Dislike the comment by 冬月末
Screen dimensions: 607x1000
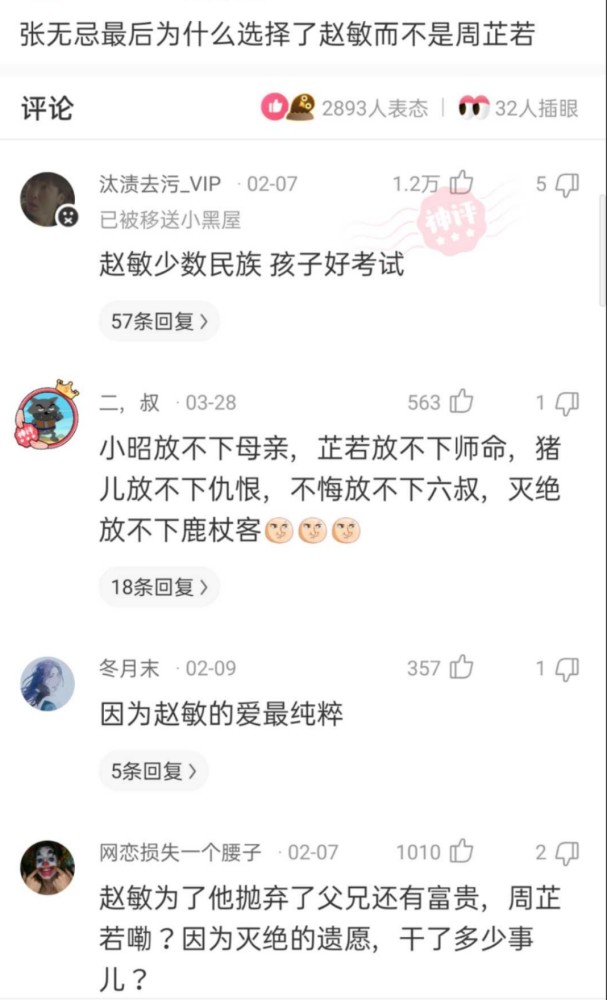567,668
